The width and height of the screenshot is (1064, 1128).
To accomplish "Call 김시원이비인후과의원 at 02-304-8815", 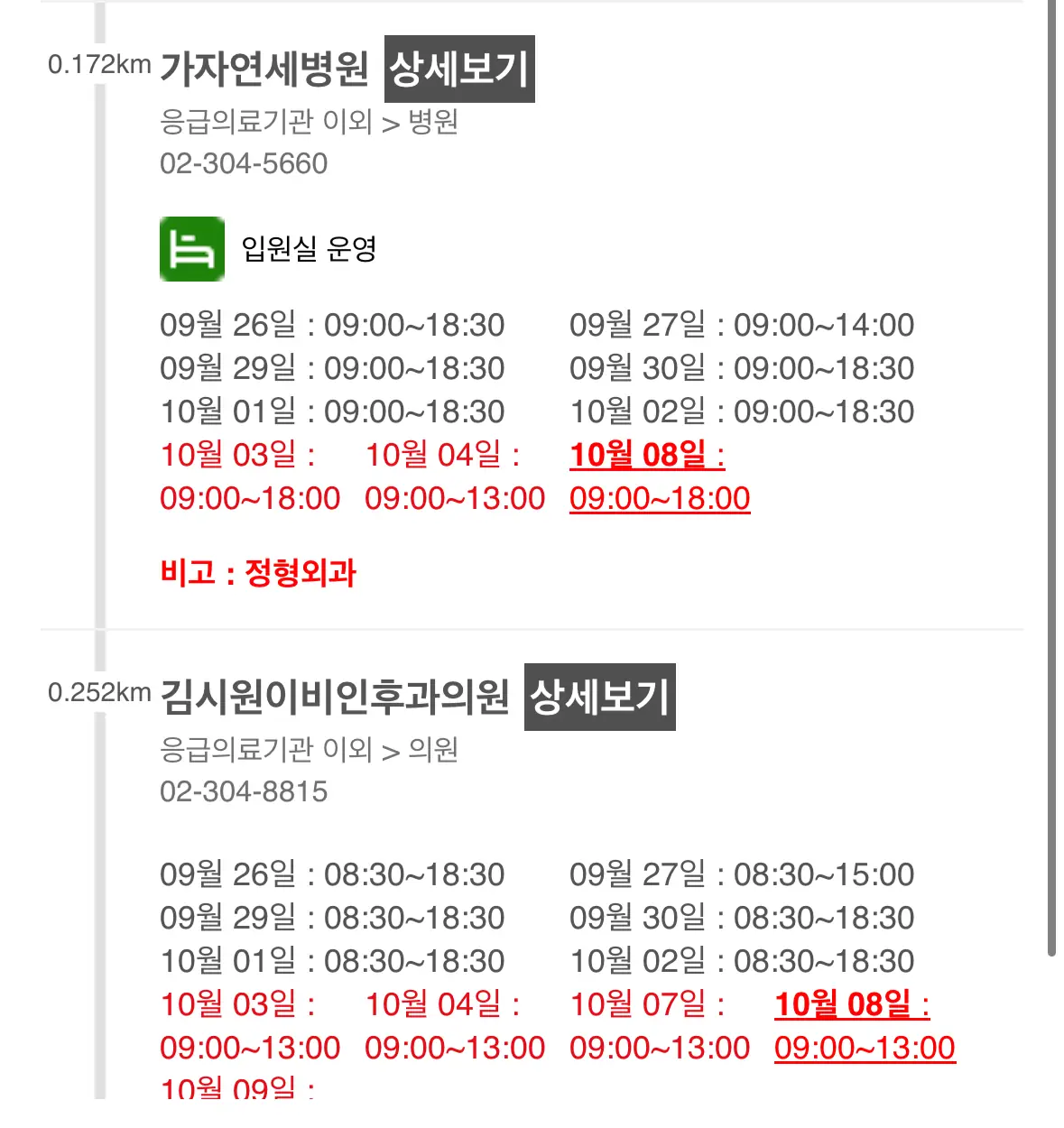I will point(244,792).
